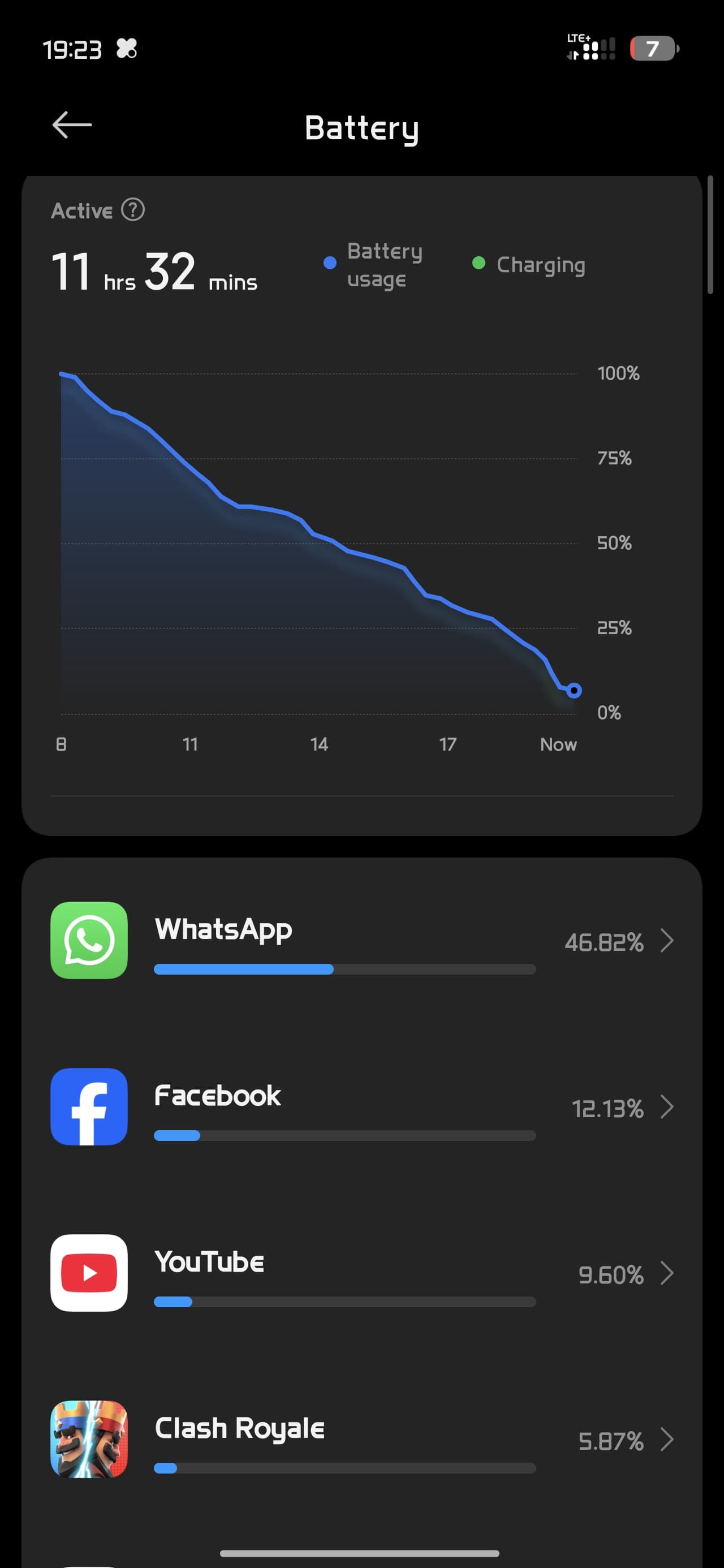Open the Active time help icon
724x1568 pixels.
click(x=133, y=210)
